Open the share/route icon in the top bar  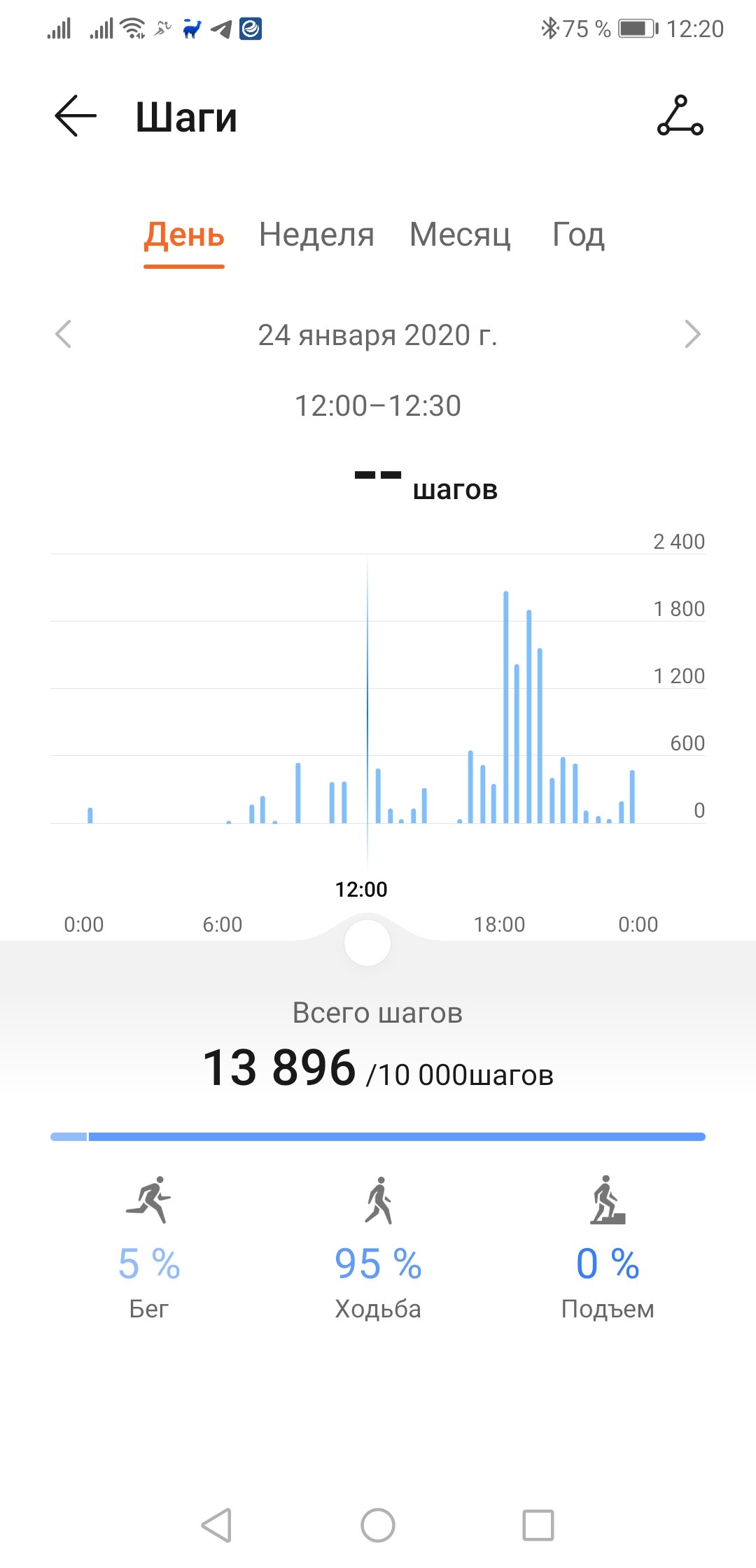[x=680, y=115]
